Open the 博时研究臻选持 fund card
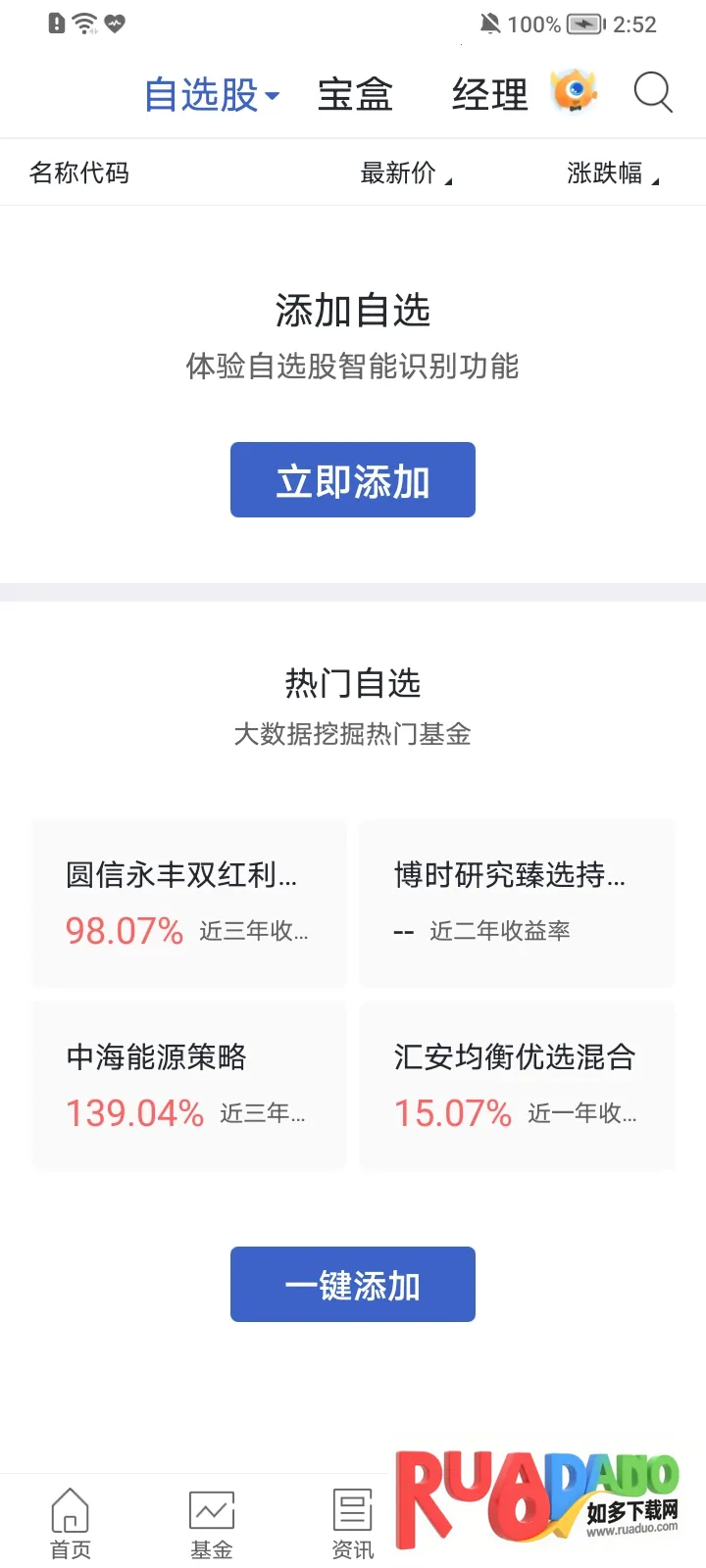Image resolution: width=706 pixels, height=1568 pixels. point(517,903)
